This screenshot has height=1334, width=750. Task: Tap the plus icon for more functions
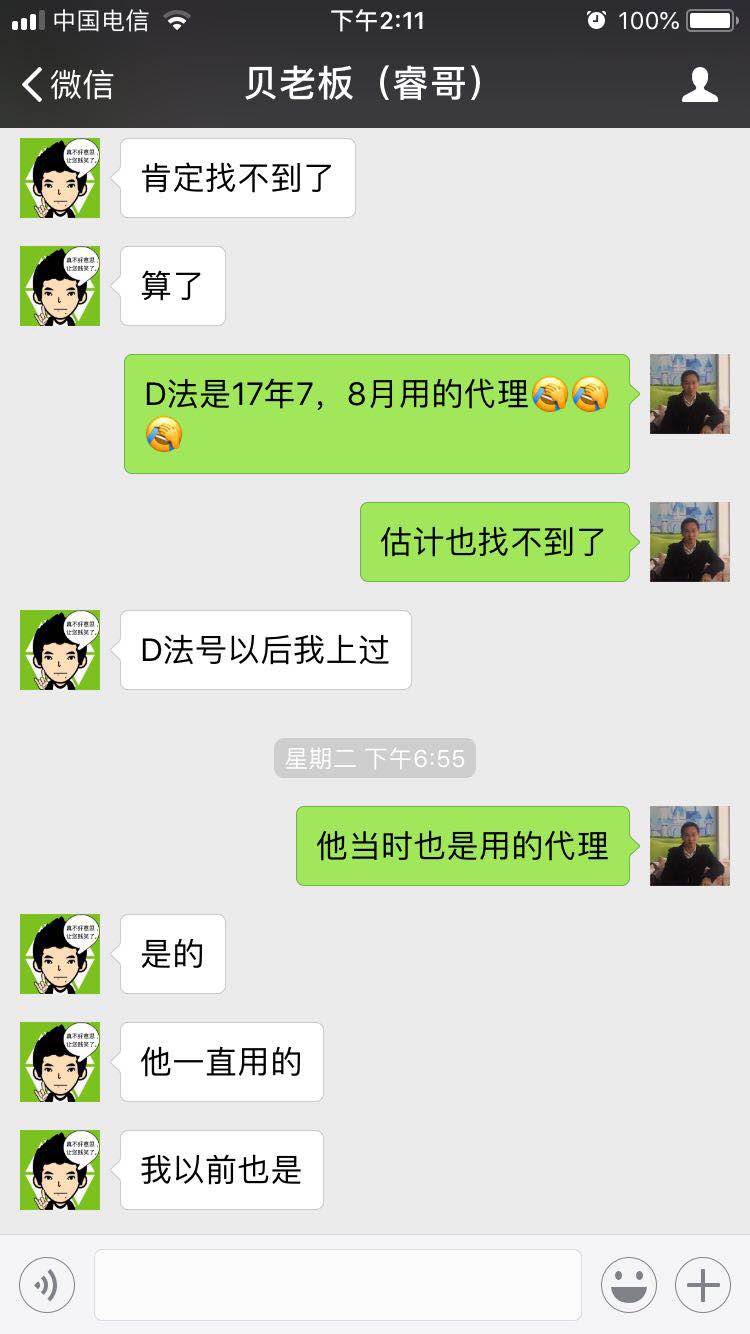click(x=702, y=1284)
